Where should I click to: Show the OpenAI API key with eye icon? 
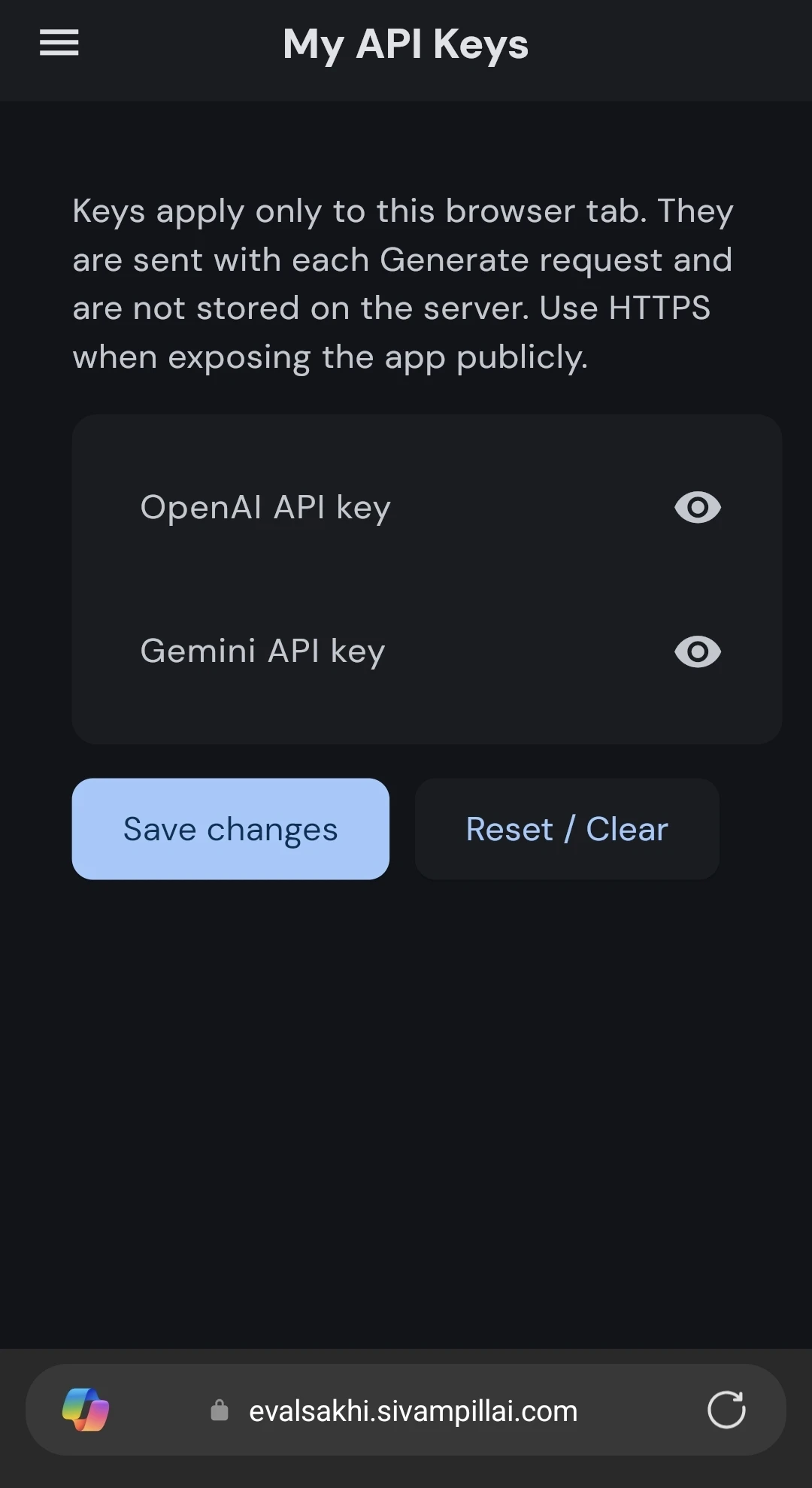click(x=698, y=507)
